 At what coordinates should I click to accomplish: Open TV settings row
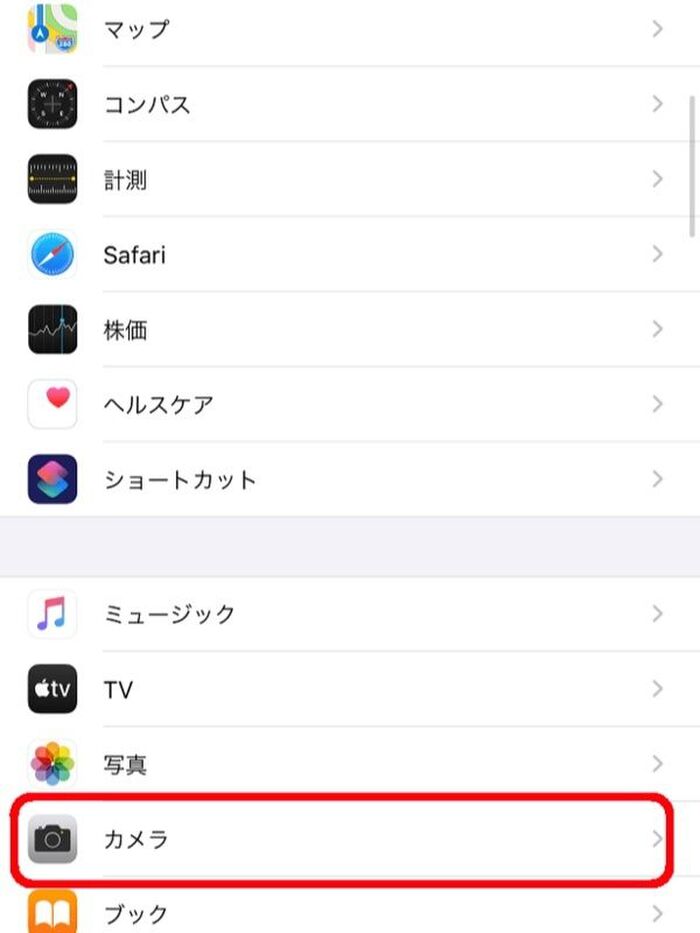[350, 689]
